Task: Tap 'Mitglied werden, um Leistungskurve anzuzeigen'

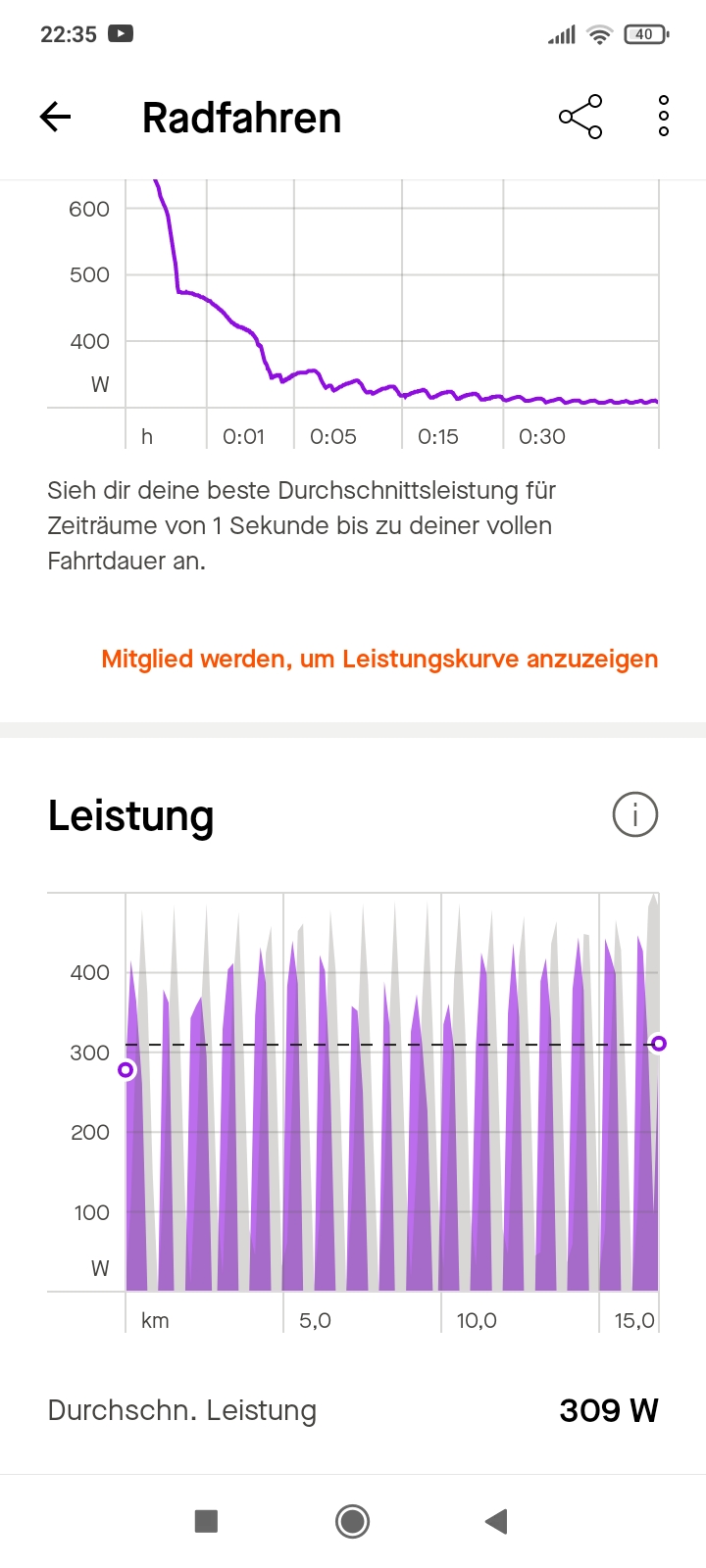Action: [x=379, y=659]
